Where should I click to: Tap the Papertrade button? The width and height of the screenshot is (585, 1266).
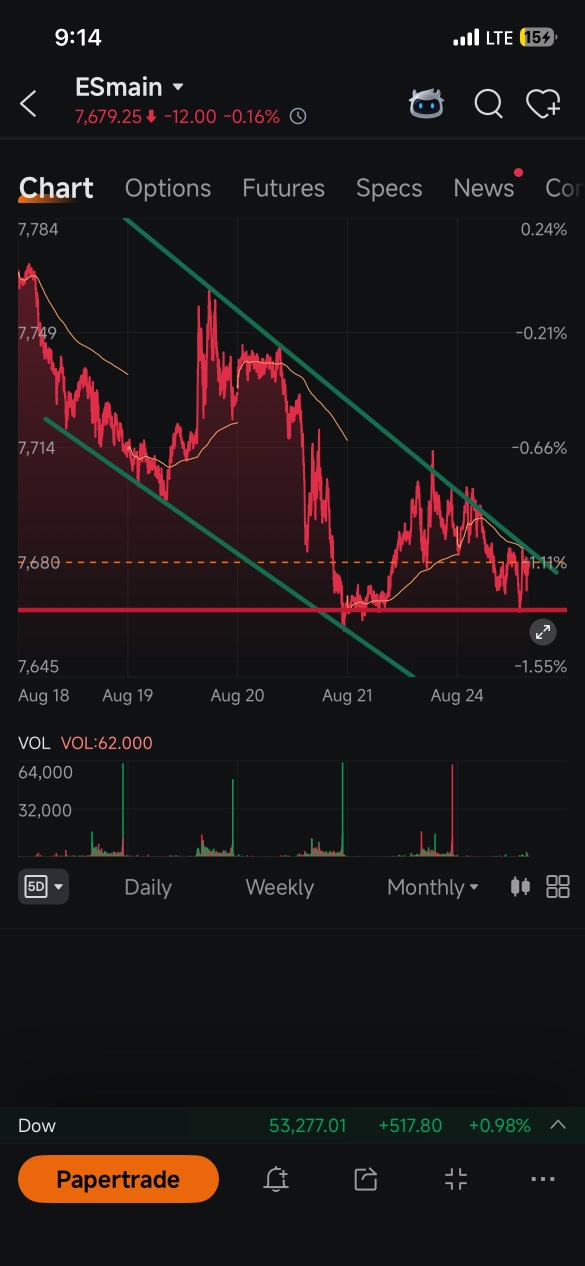tap(118, 1179)
